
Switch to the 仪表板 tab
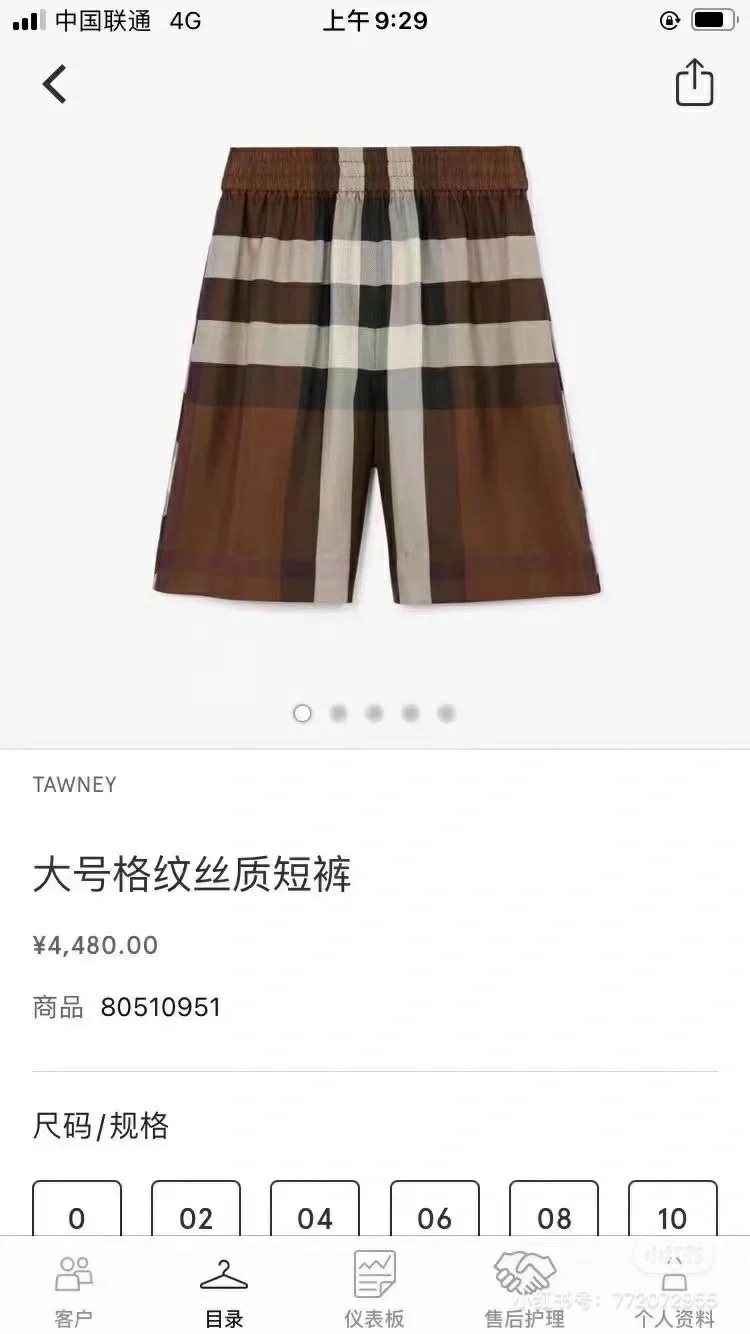click(x=374, y=1290)
